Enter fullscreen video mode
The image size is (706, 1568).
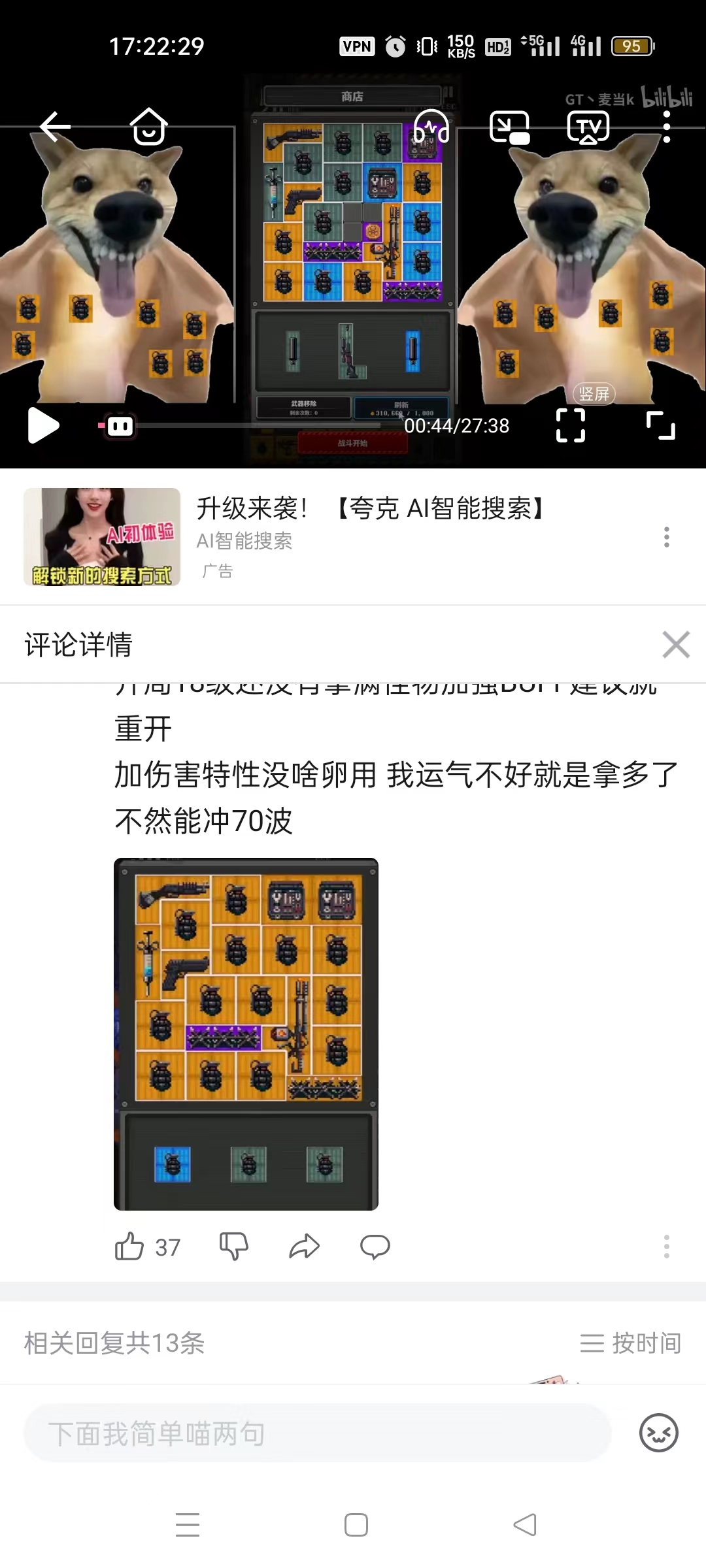(x=660, y=425)
